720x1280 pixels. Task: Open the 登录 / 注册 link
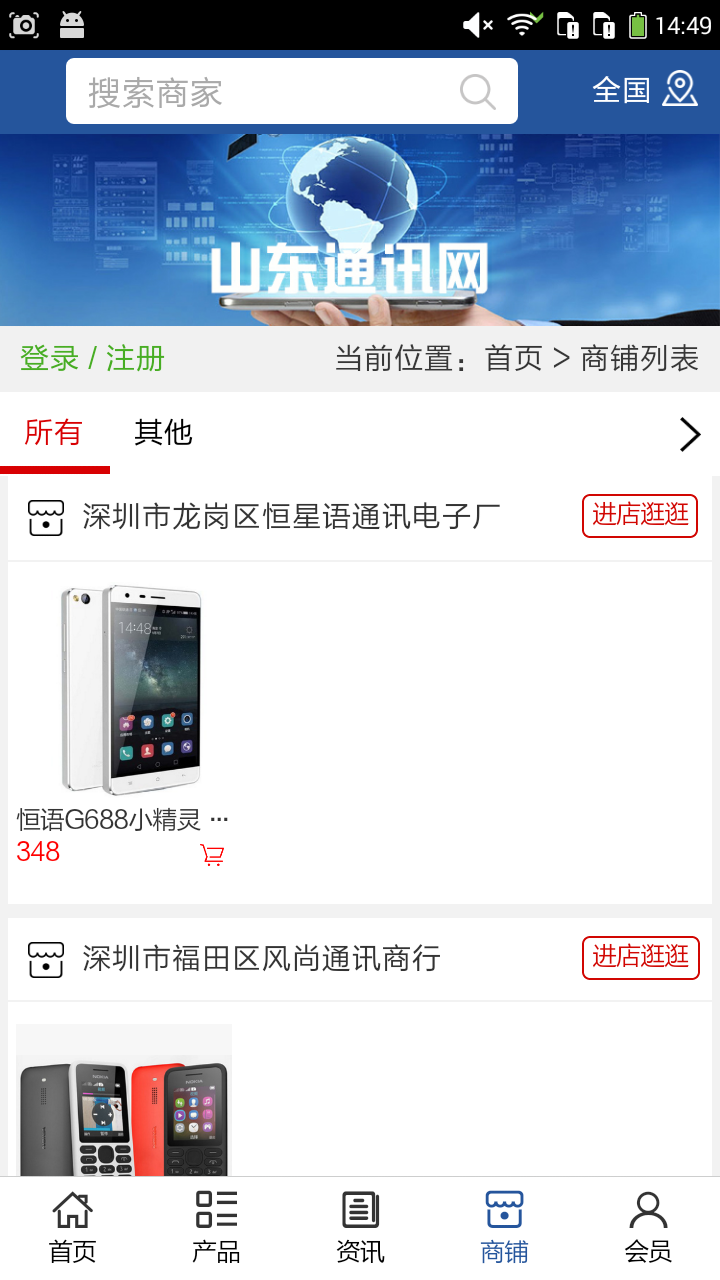(x=92, y=358)
